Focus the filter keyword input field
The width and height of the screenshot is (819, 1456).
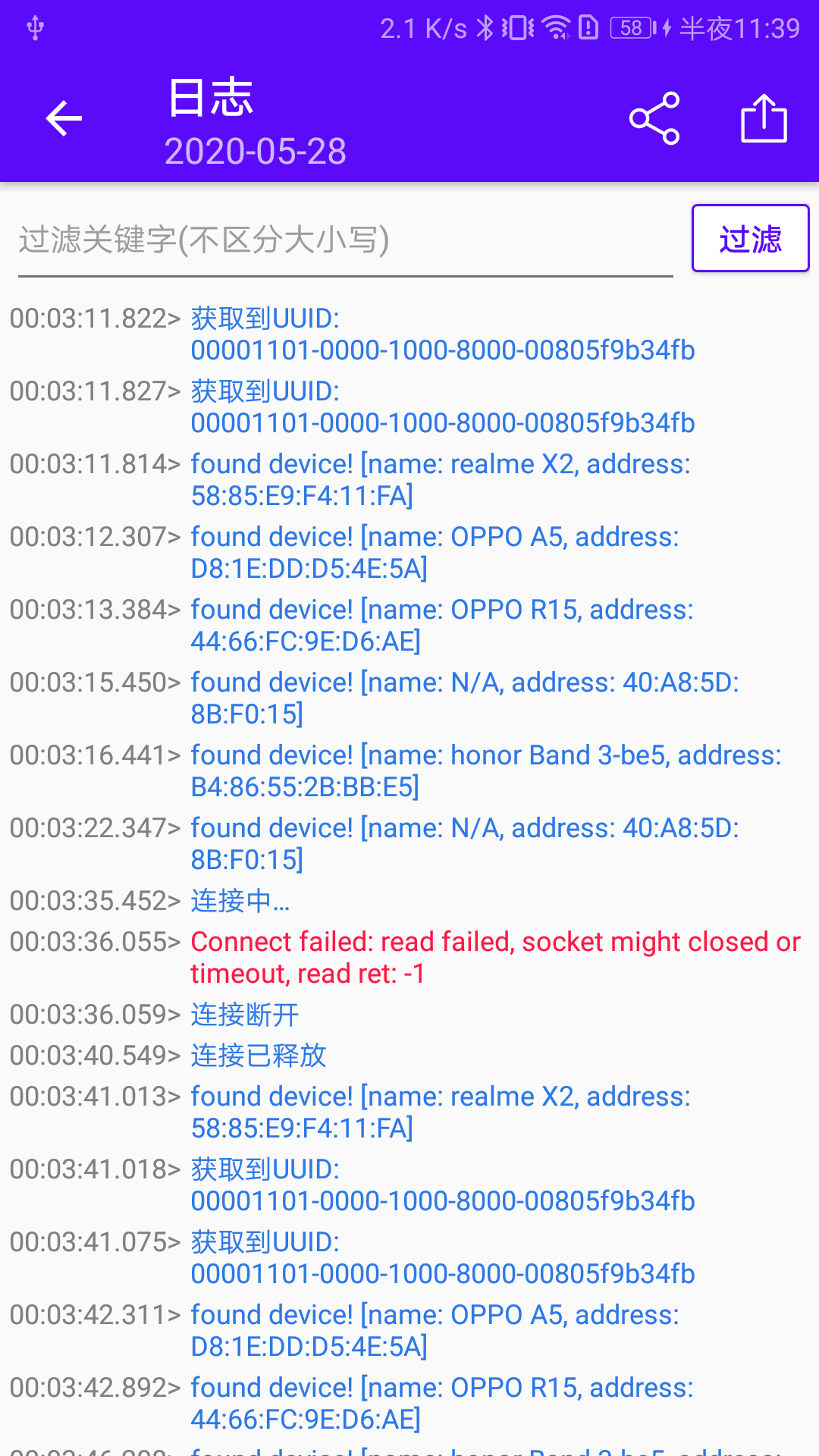click(x=345, y=240)
